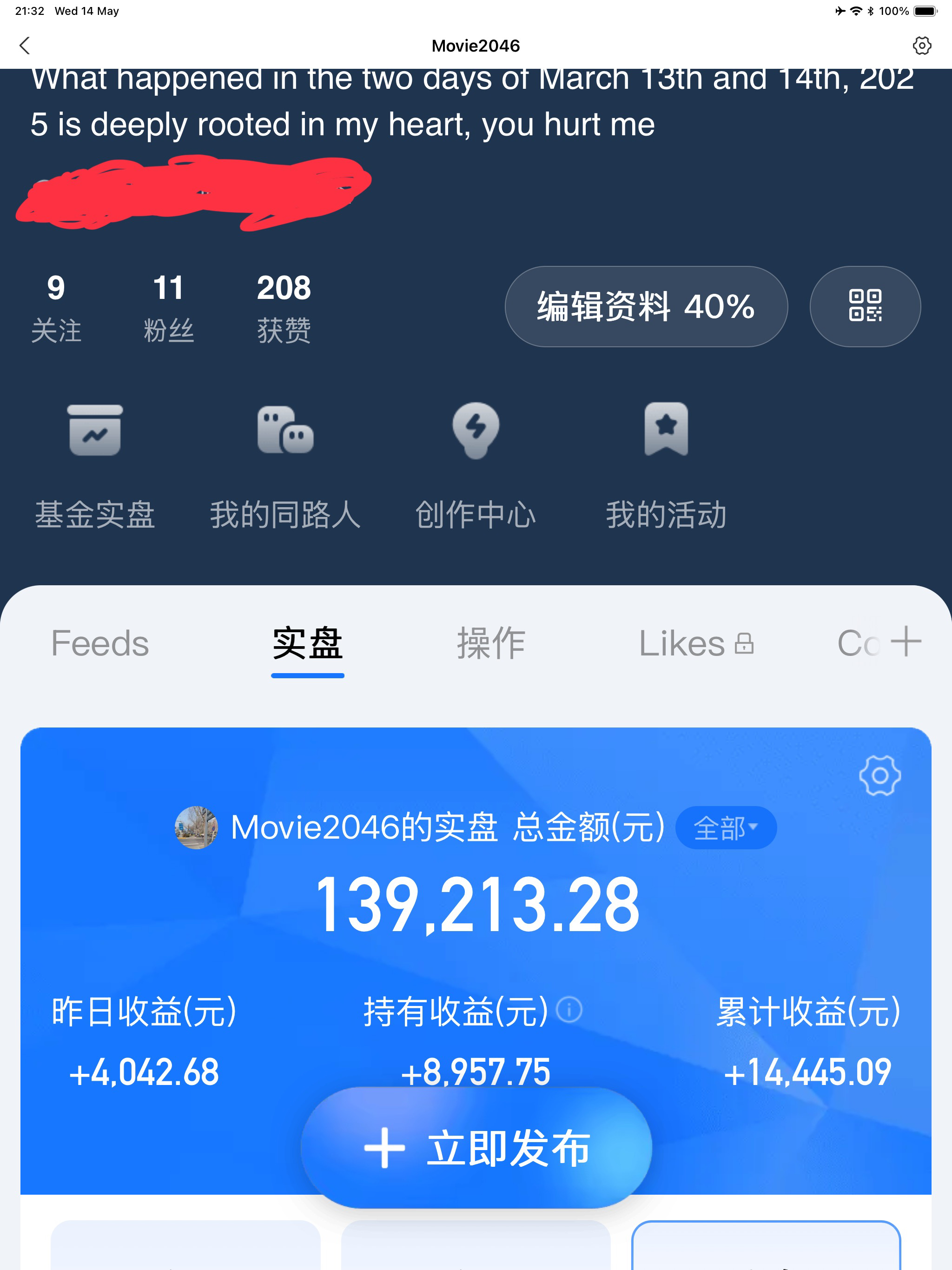View the 关注 following list
This screenshot has width=952, height=1270.
[x=56, y=308]
